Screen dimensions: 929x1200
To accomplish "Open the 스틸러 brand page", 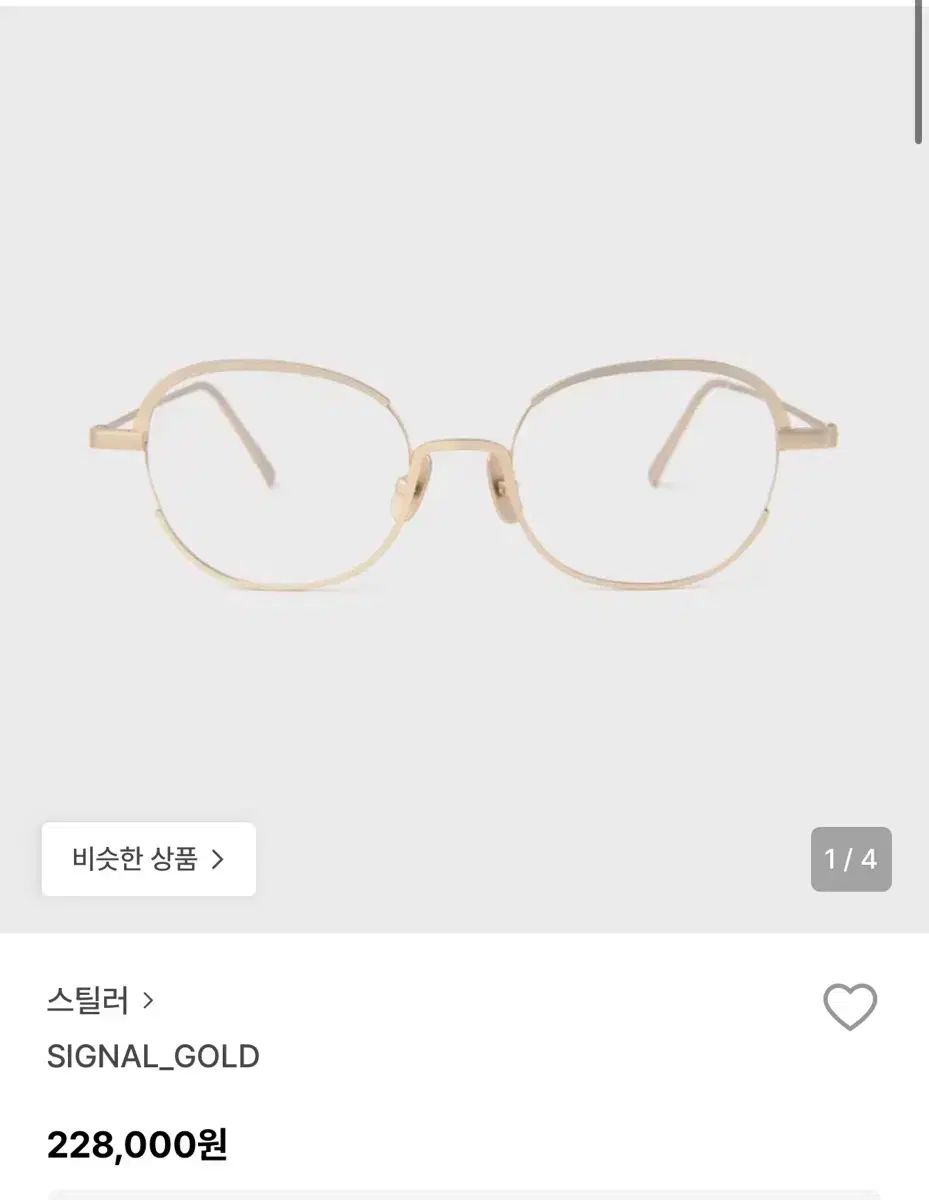I will point(100,1001).
